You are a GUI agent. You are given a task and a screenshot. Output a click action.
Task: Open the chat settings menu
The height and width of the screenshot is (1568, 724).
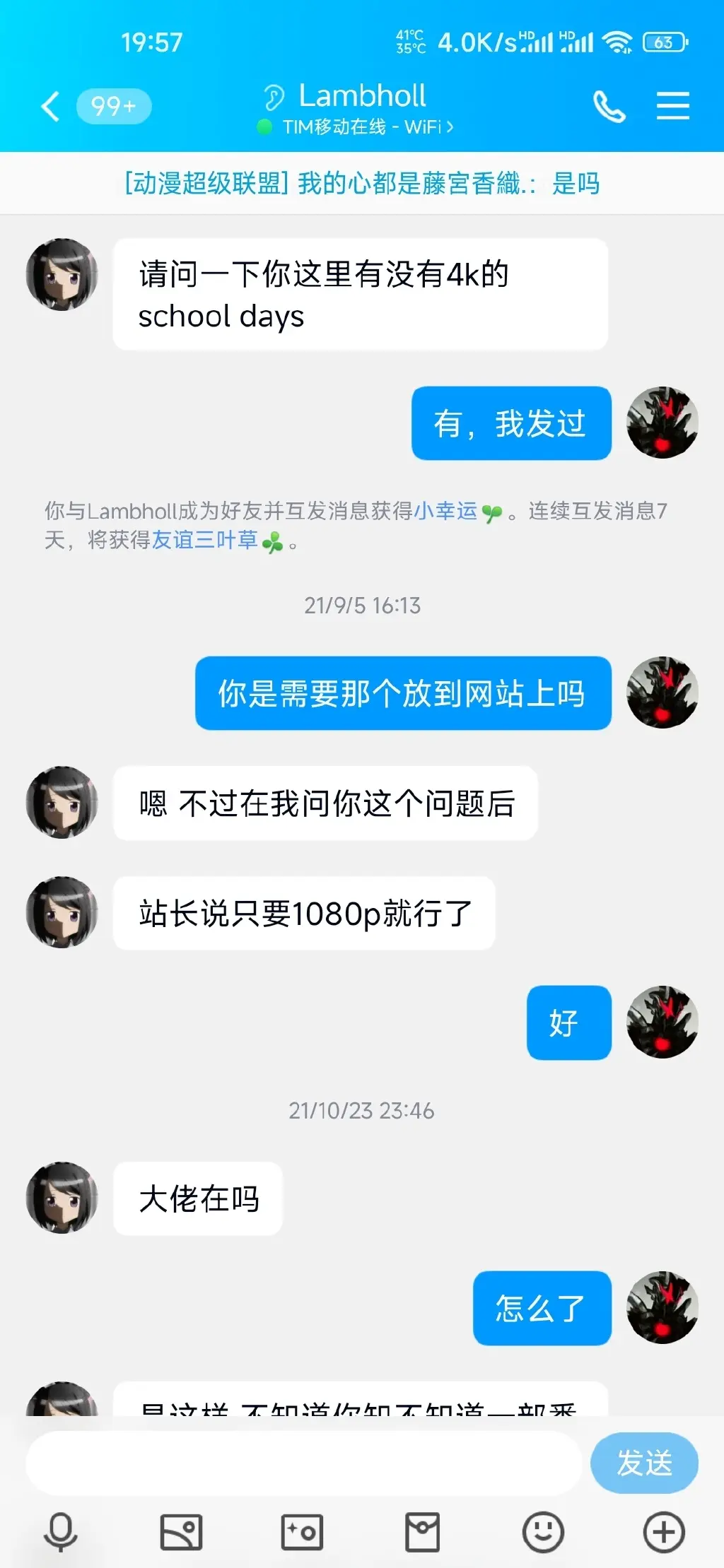click(x=672, y=106)
